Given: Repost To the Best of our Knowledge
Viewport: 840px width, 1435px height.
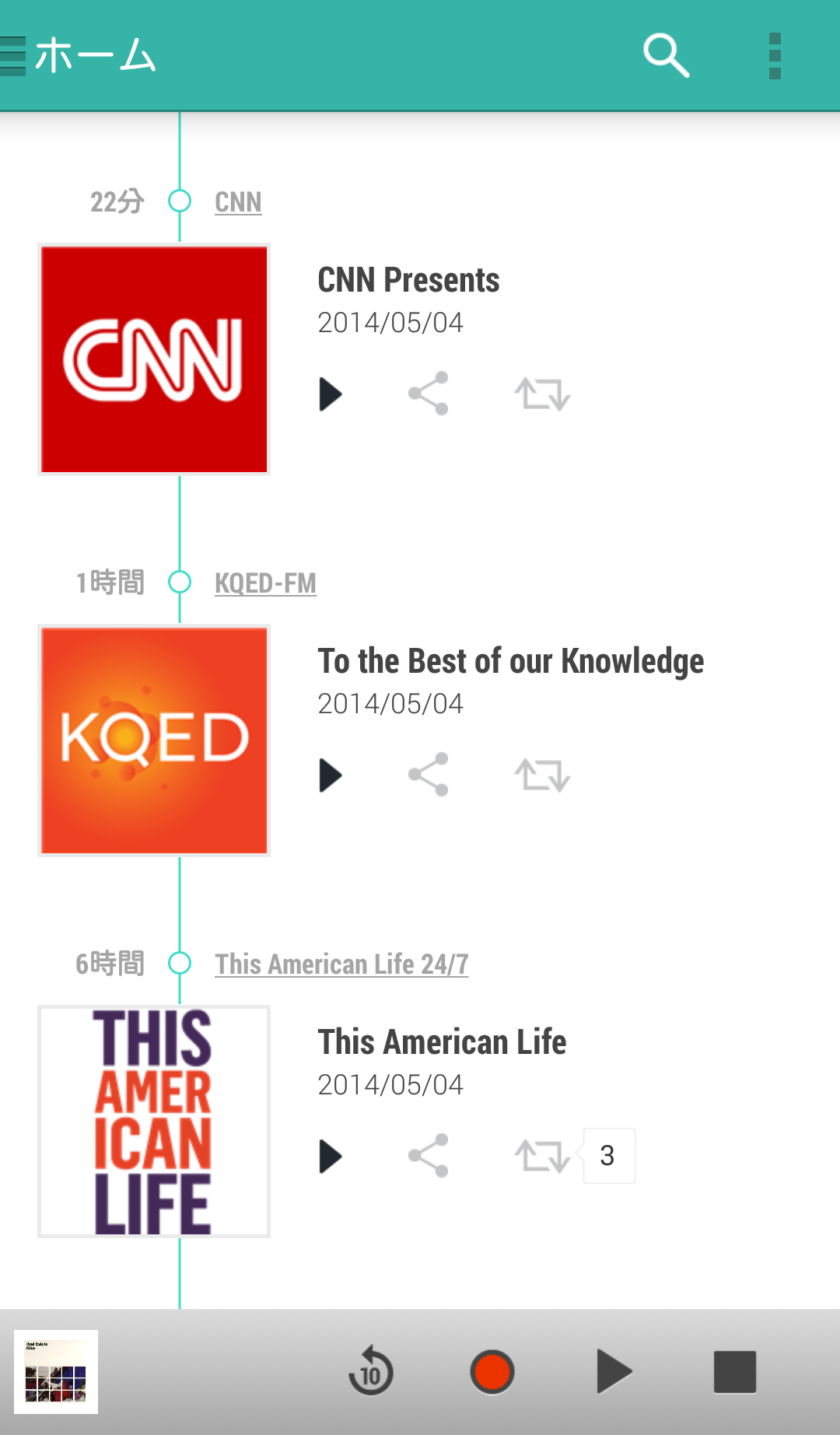Looking at the screenshot, I should pos(542,775).
